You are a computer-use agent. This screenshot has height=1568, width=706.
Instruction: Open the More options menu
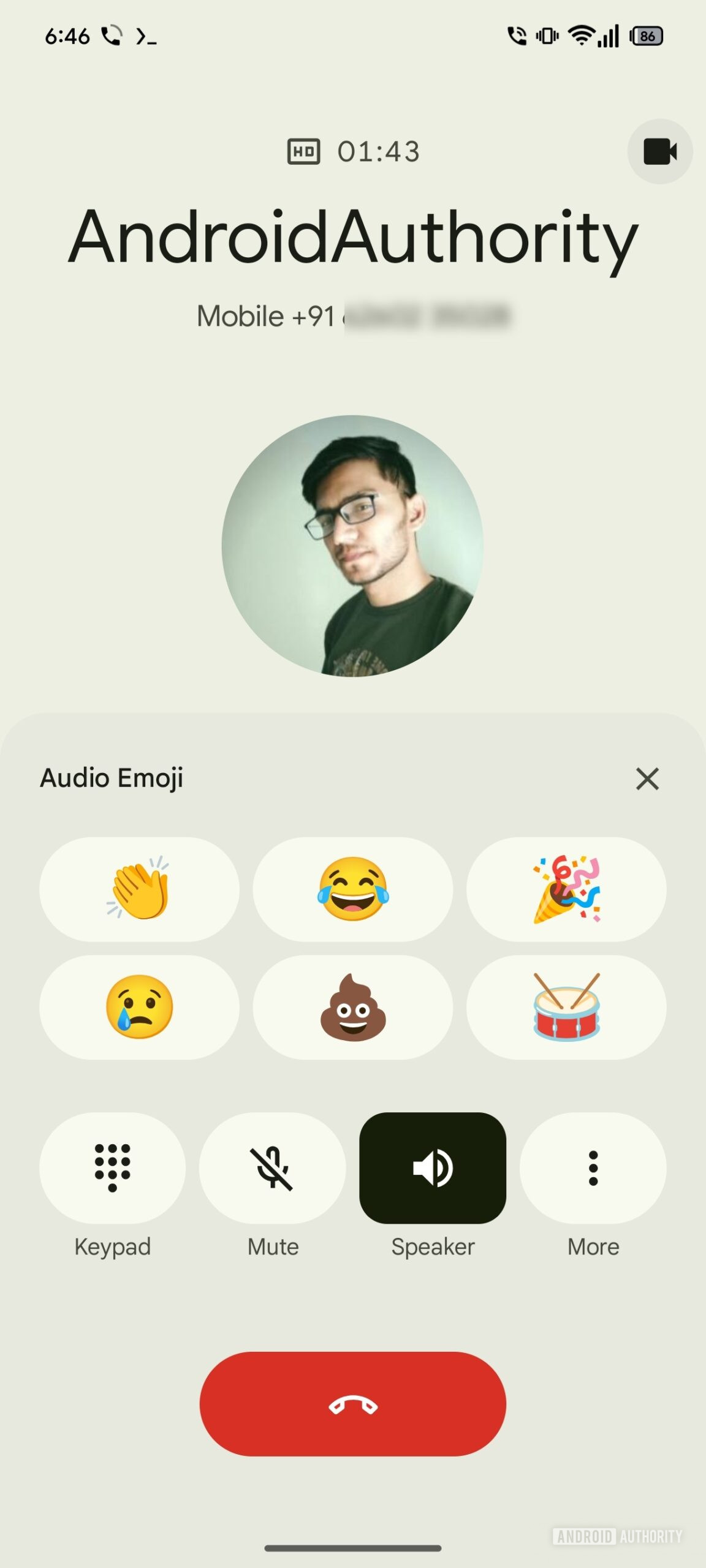pos(593,1167)
